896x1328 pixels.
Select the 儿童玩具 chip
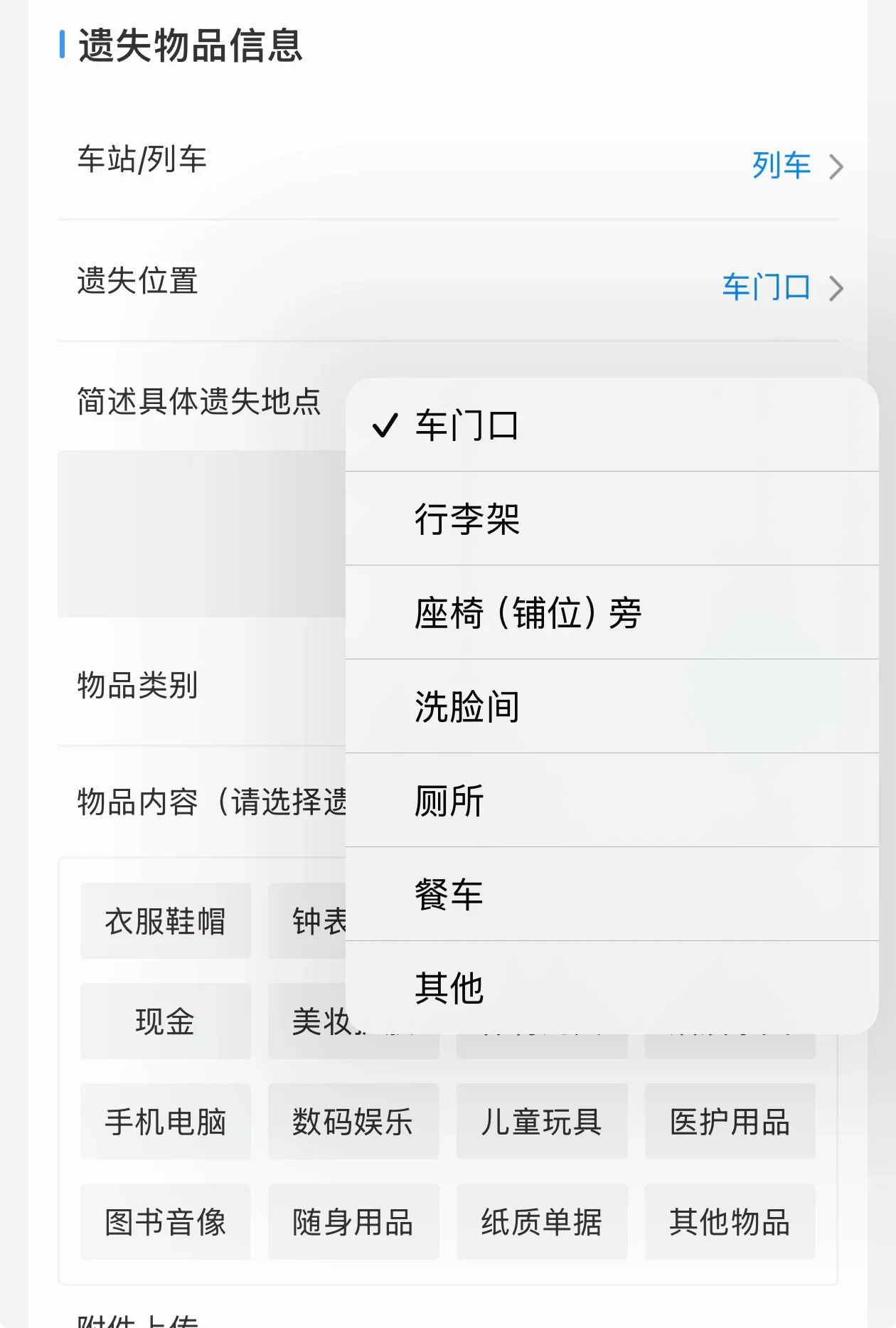(x=542, y=1122)
